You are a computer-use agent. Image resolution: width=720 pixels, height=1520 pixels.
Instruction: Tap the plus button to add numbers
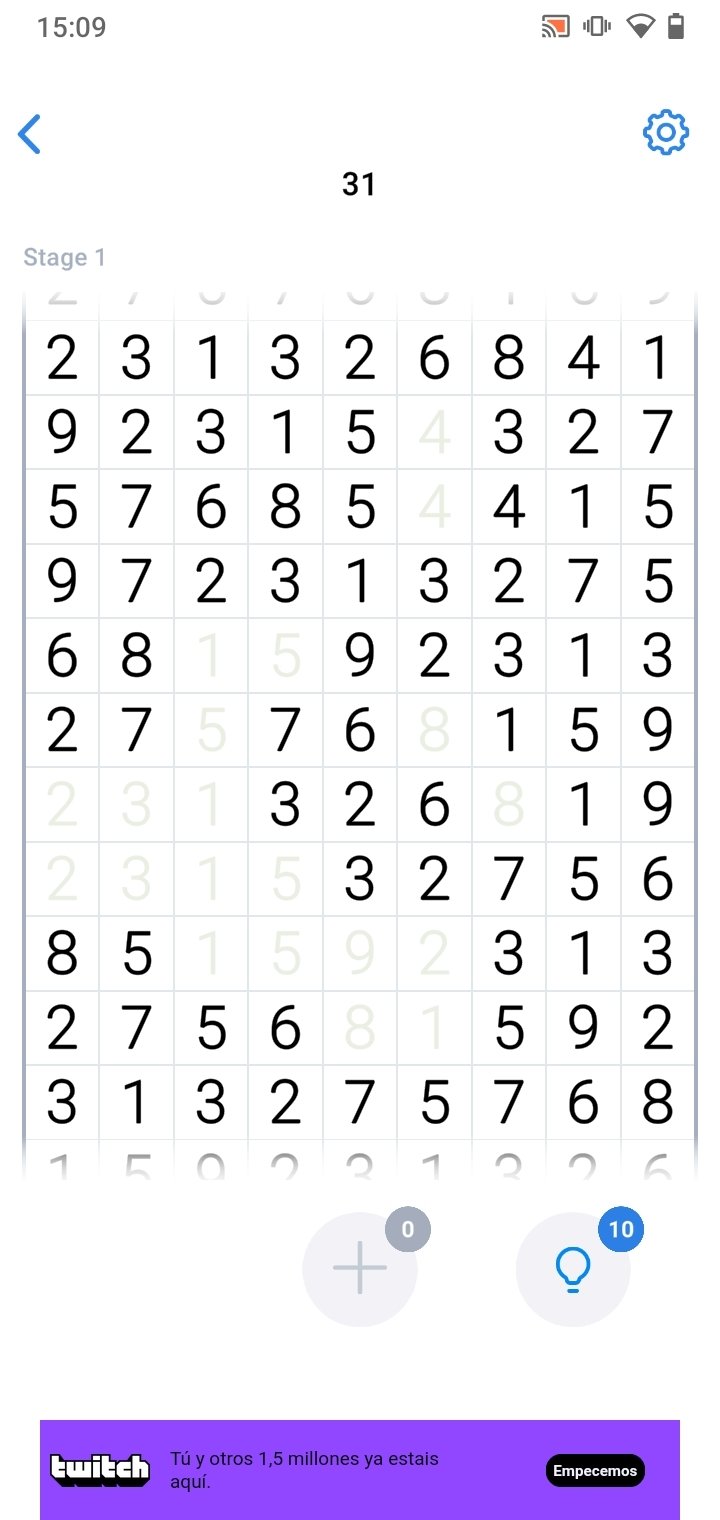[360, 1269]
